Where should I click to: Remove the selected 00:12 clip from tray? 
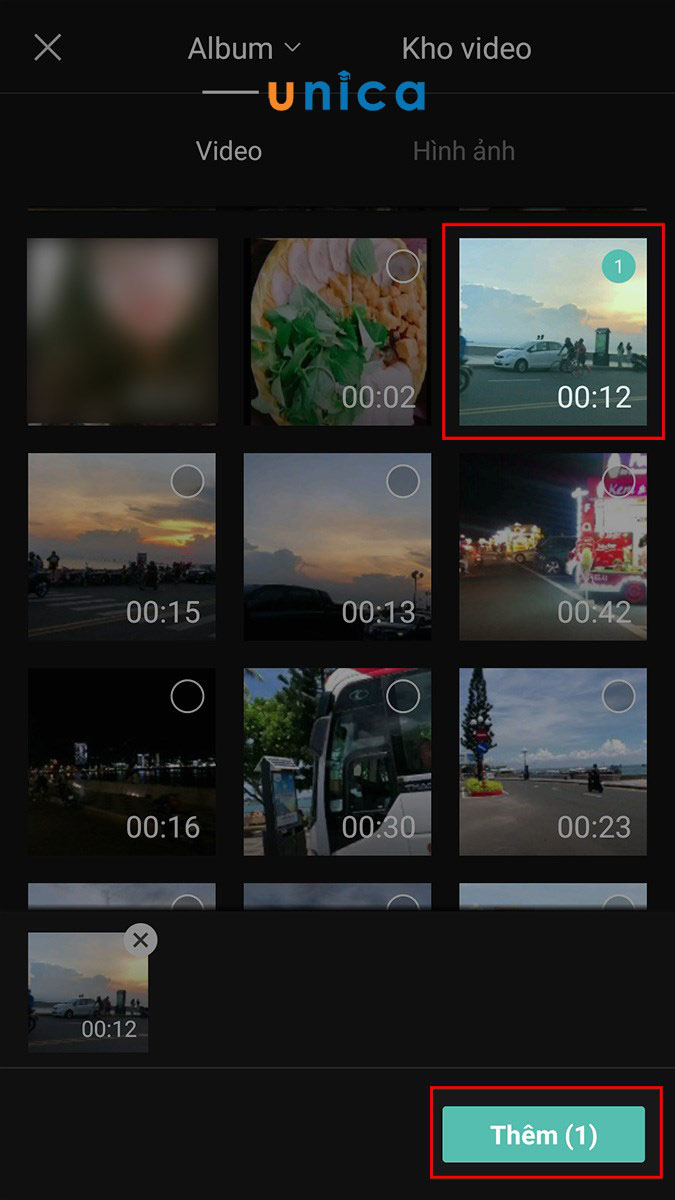coord(141,939)
